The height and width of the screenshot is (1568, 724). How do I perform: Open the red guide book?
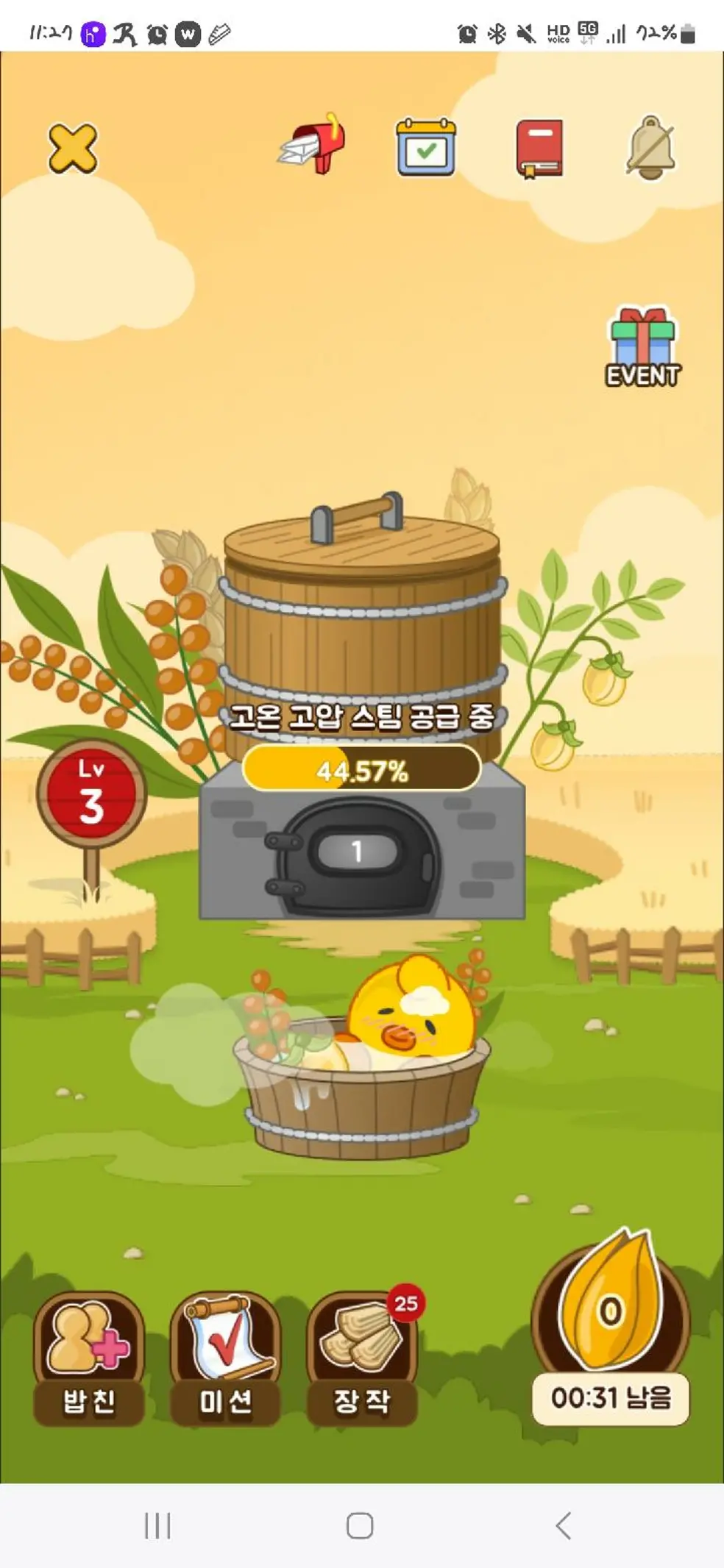click(539, 149)
